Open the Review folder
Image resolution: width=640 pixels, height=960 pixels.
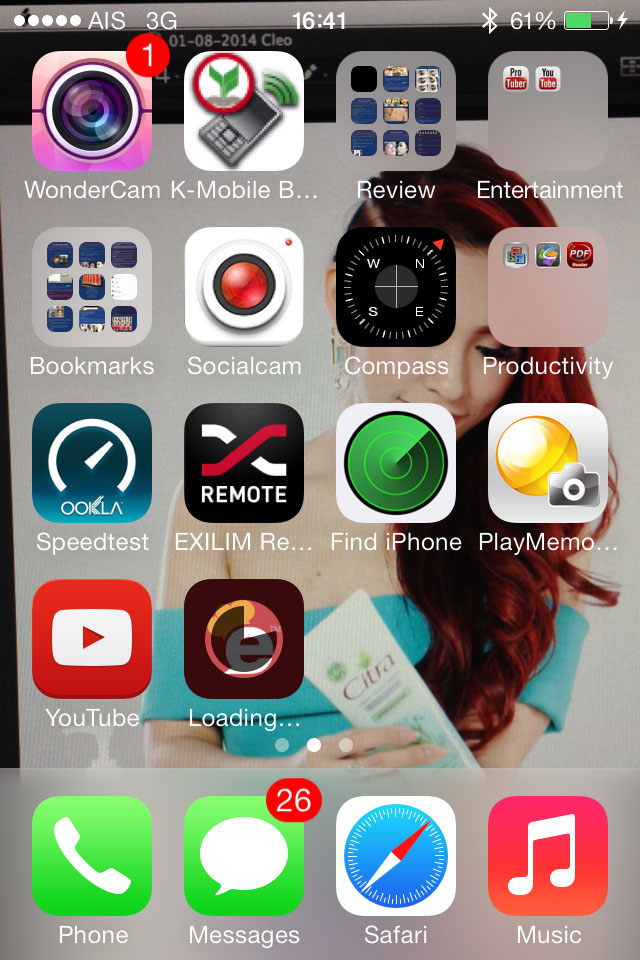[396, 111]
